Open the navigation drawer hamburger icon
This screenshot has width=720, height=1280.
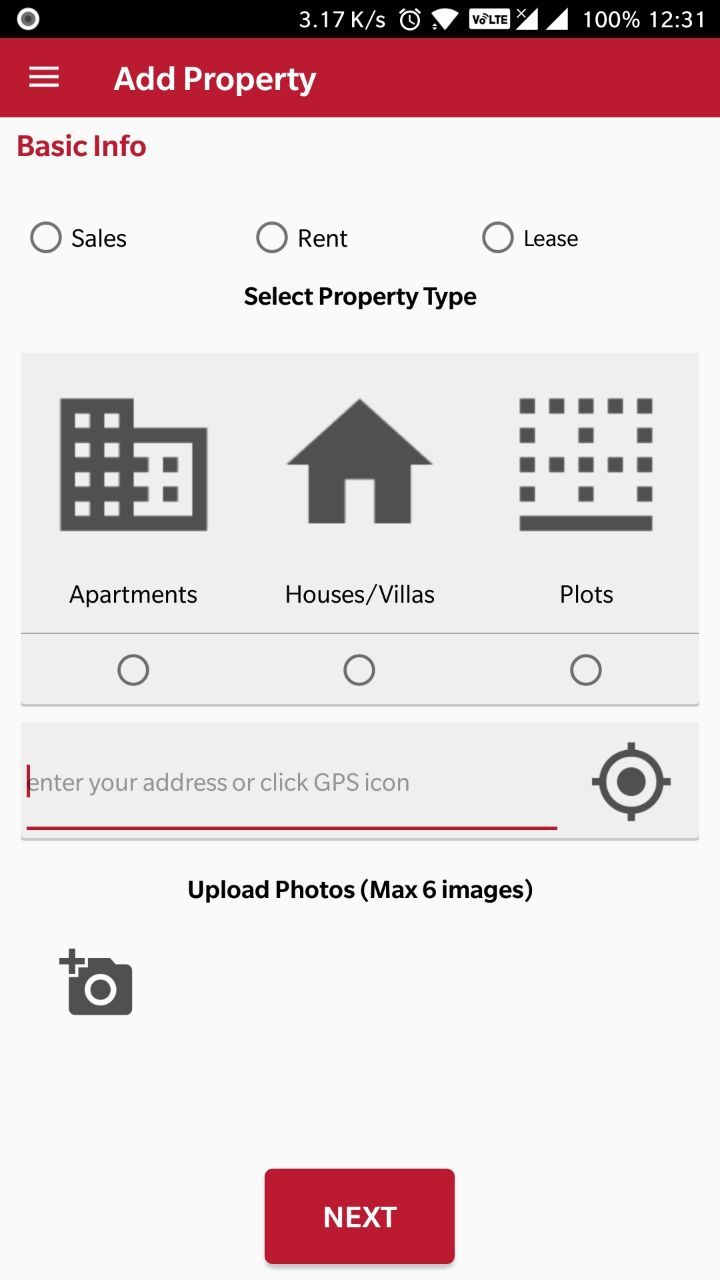(x=43, y=77)
